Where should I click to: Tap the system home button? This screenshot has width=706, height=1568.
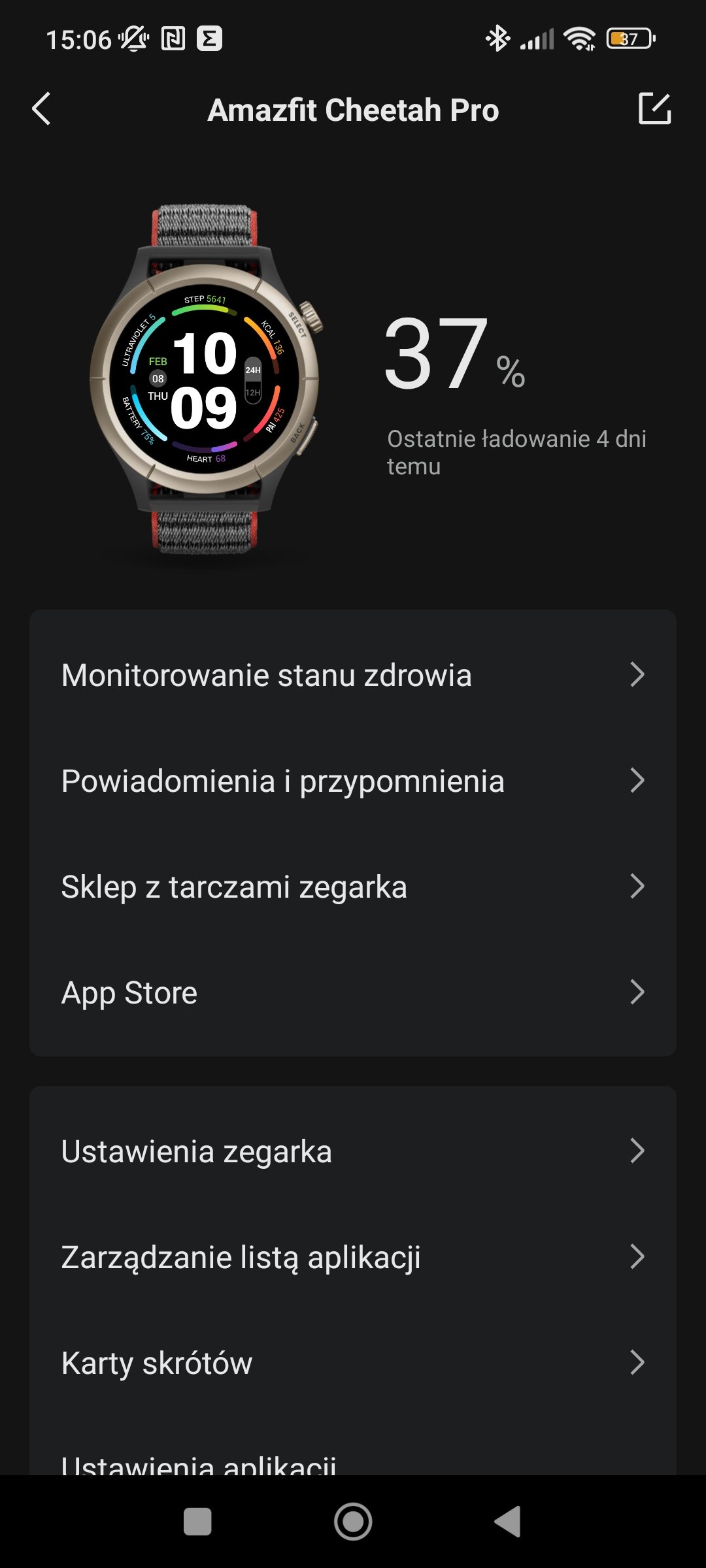(353, 1522)
